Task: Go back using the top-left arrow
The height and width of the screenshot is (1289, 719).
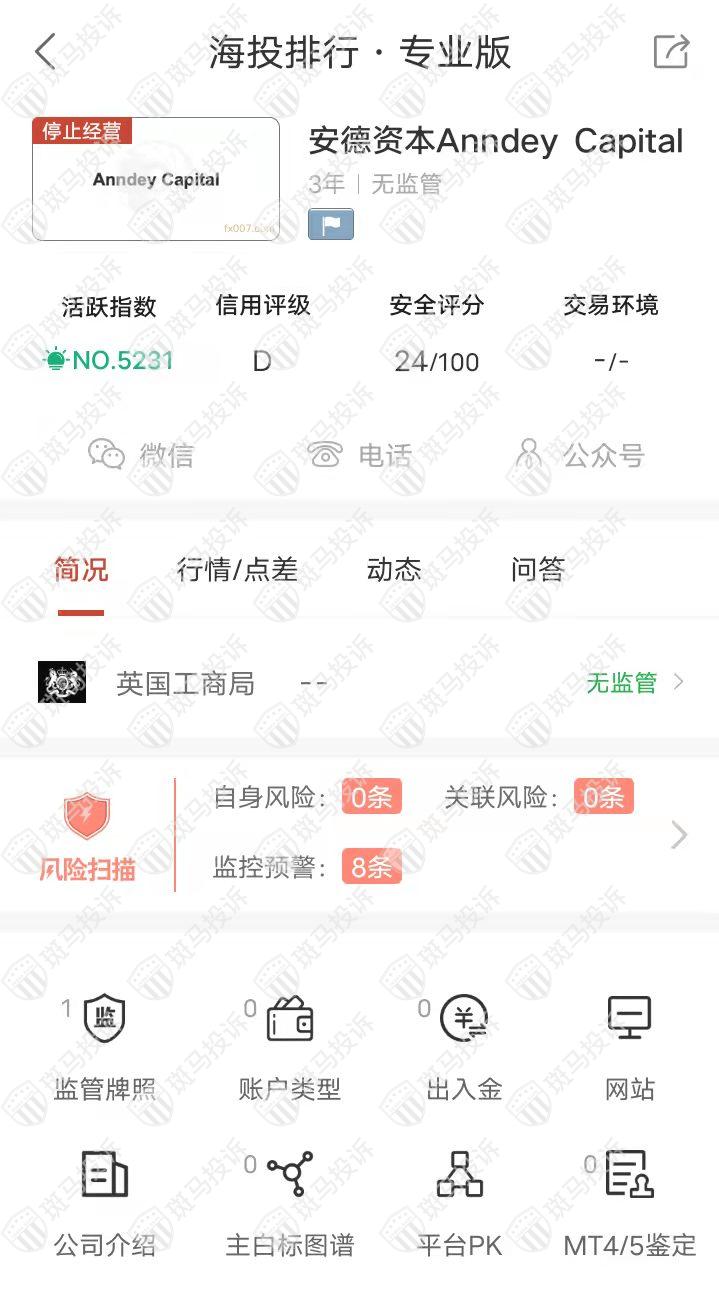Action: click(x=45, y=51)
